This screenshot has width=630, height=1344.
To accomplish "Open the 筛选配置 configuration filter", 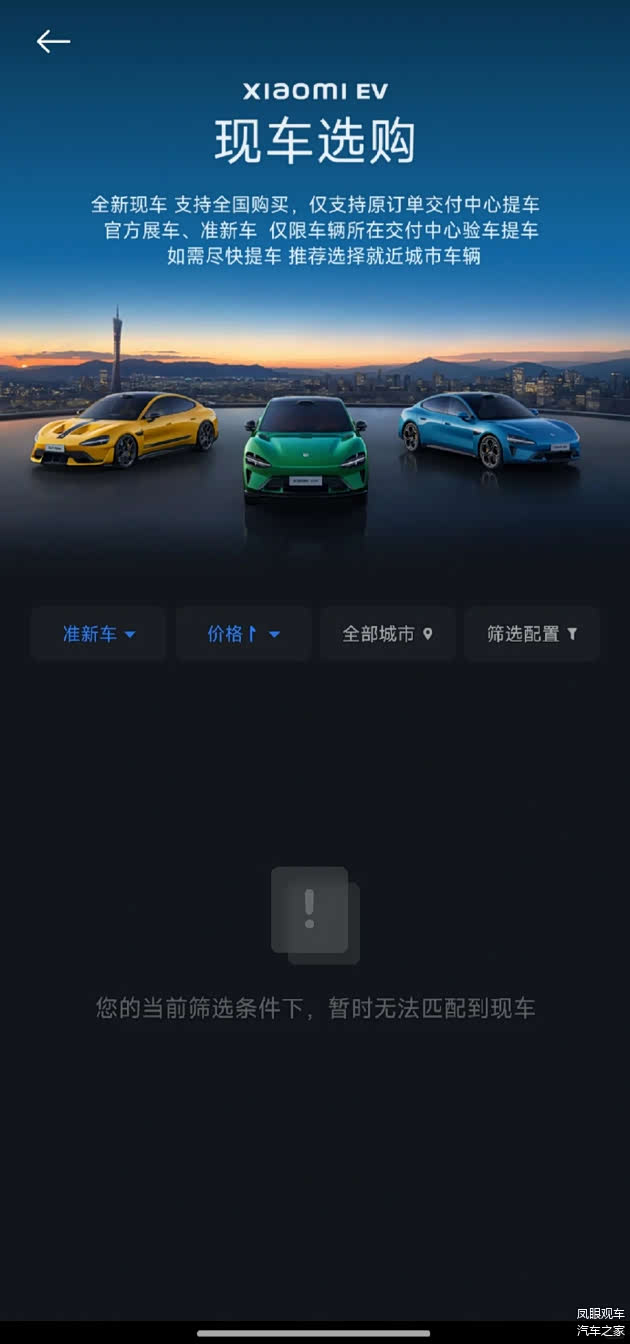I will [x=531, y=634].
